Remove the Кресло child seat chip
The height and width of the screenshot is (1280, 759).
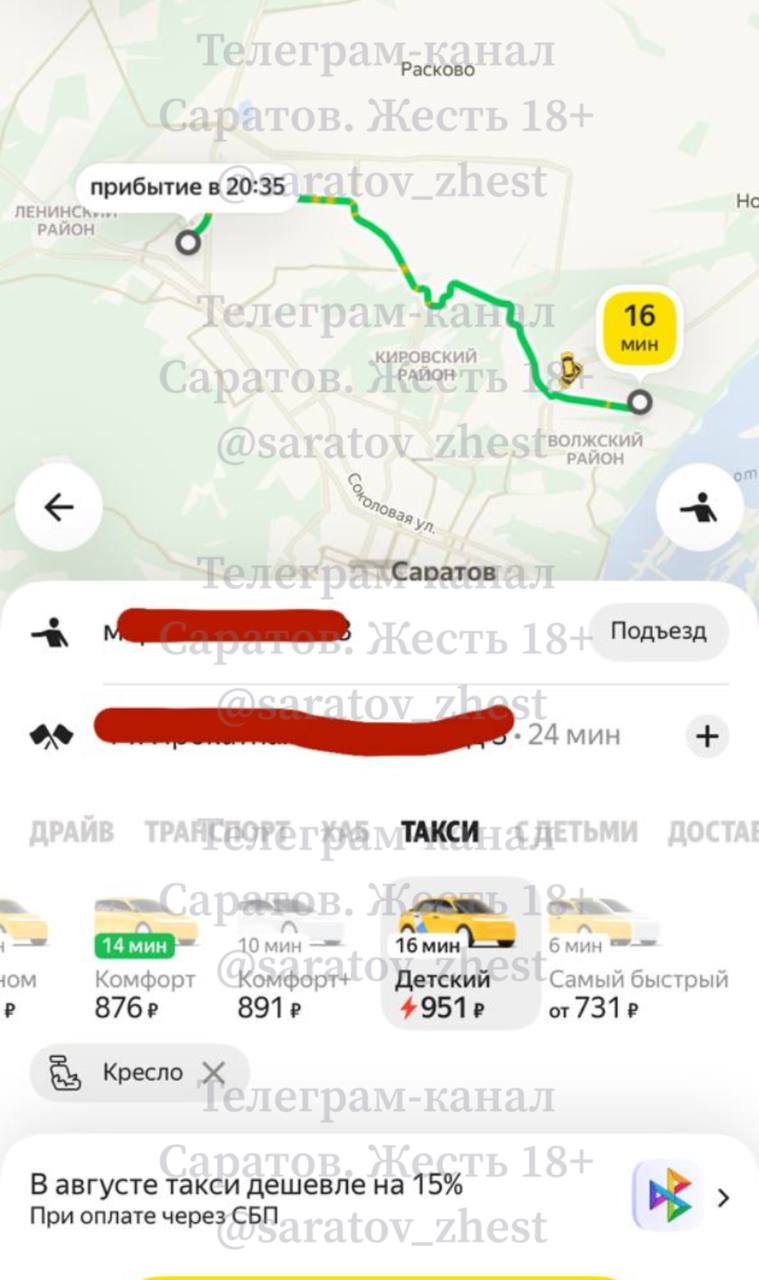point(213,1074)
